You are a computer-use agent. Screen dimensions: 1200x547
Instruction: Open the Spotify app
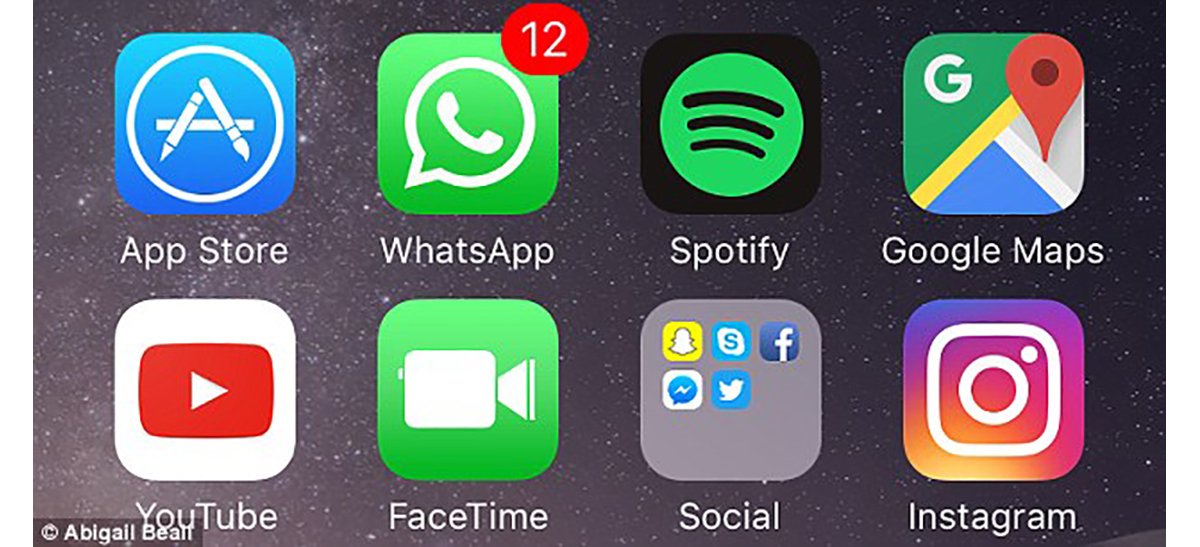point(731,124)
